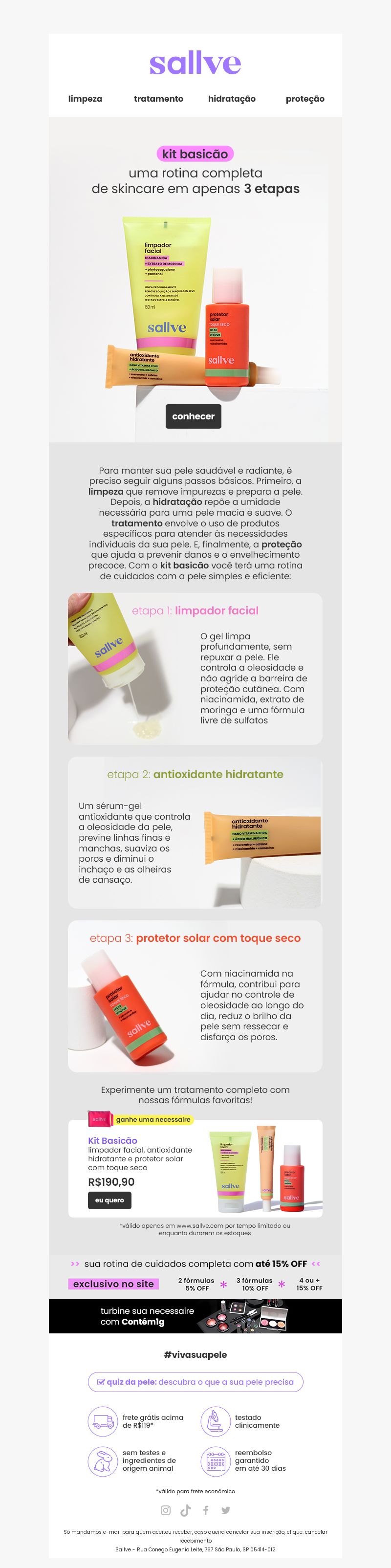Go to the hidratação category
391x1568 pixels.
point(232,99)
